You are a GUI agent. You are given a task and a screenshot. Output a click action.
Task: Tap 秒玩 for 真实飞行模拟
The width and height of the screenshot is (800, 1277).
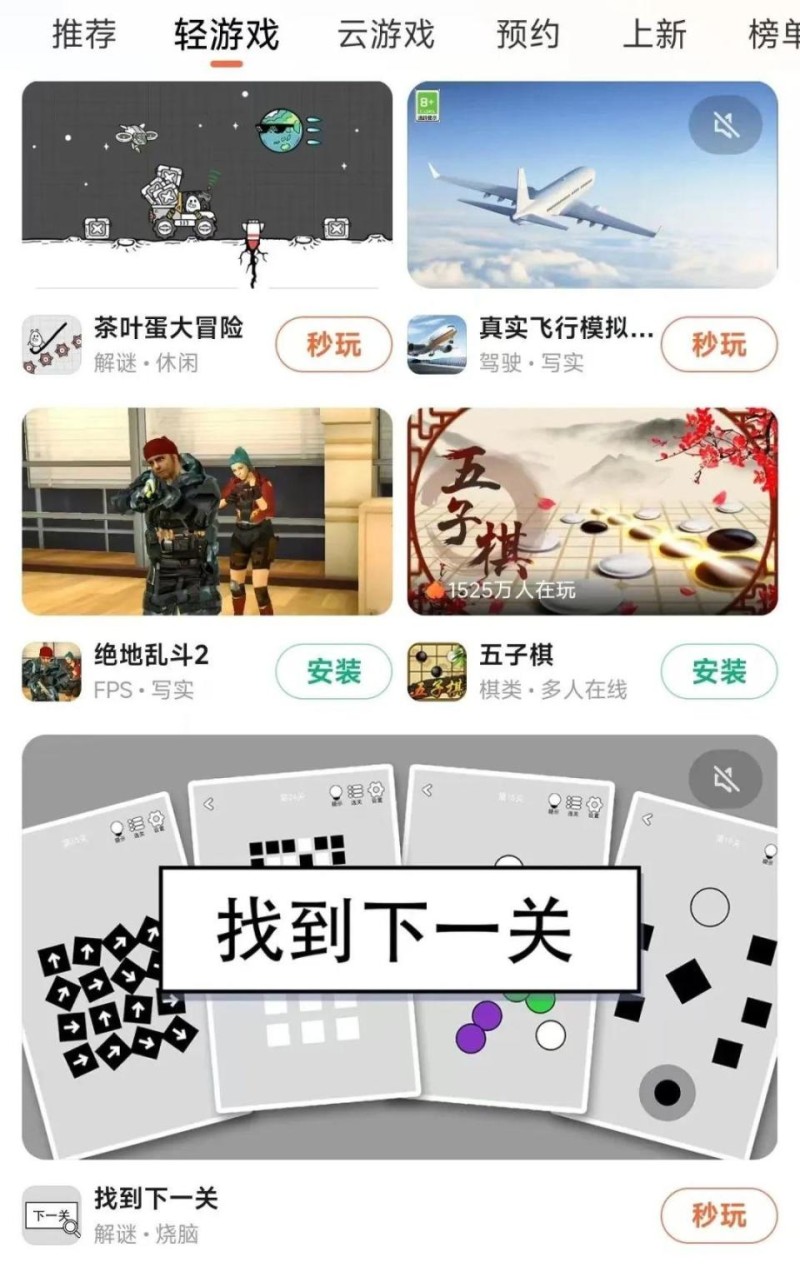pos(718,346)
